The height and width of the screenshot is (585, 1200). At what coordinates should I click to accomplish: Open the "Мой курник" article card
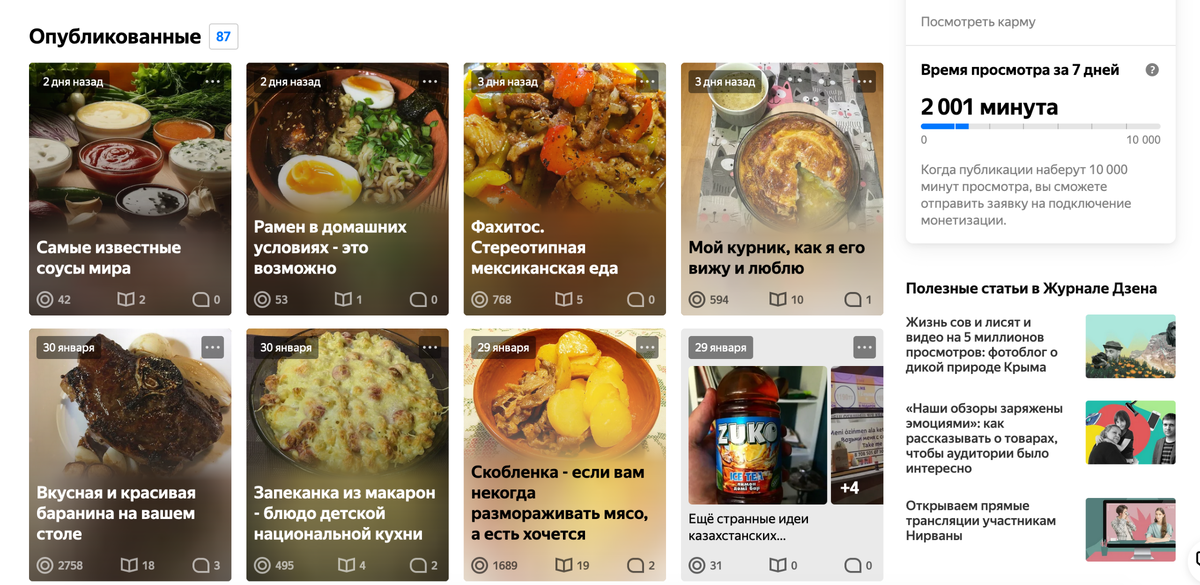(x=782, y=190)
